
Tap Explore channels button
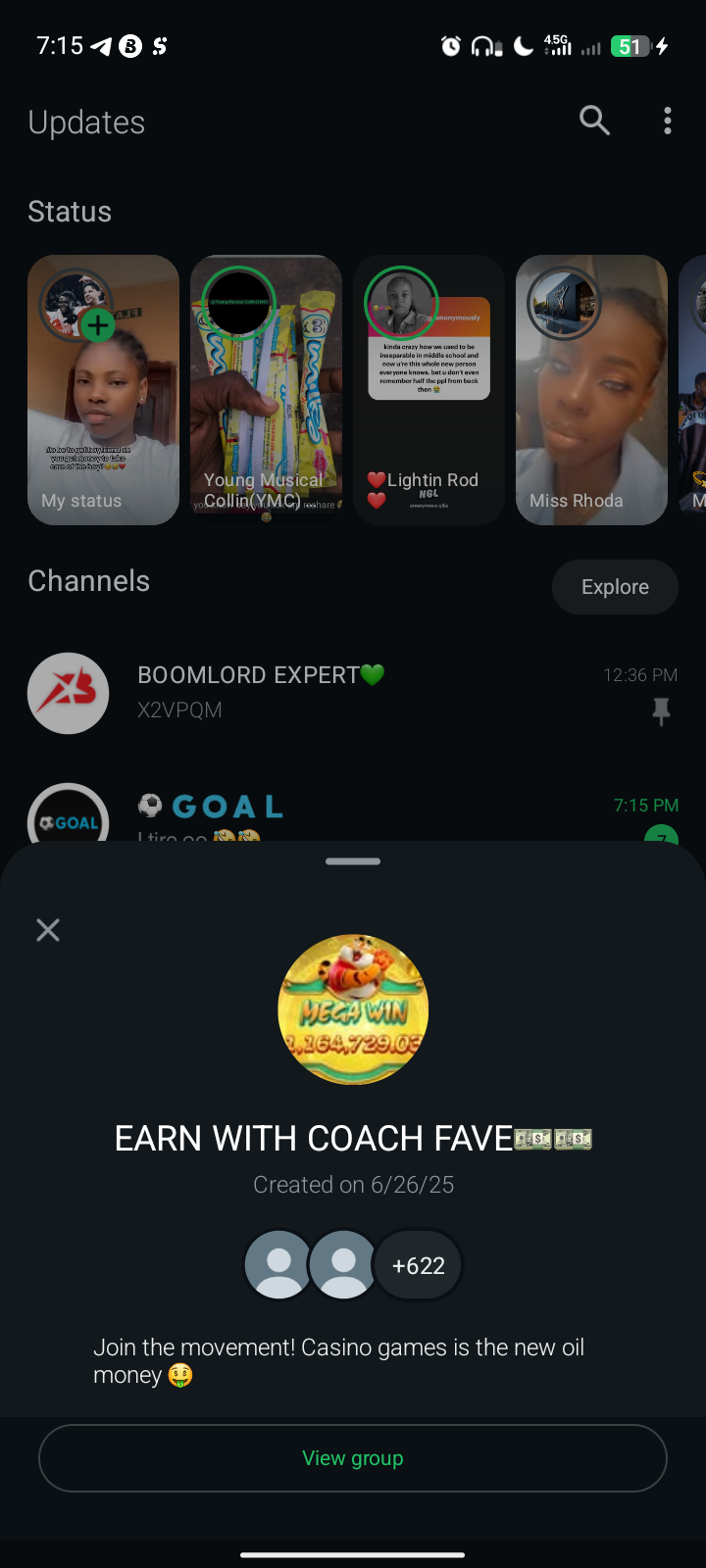coord(615,587)
